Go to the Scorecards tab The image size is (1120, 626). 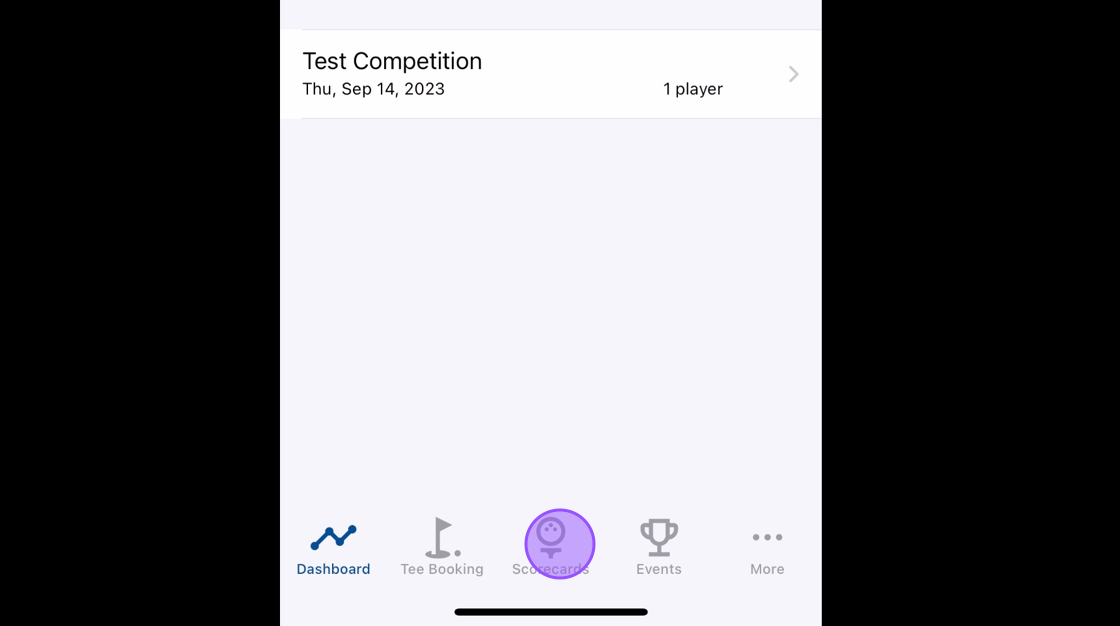[551, 548]
